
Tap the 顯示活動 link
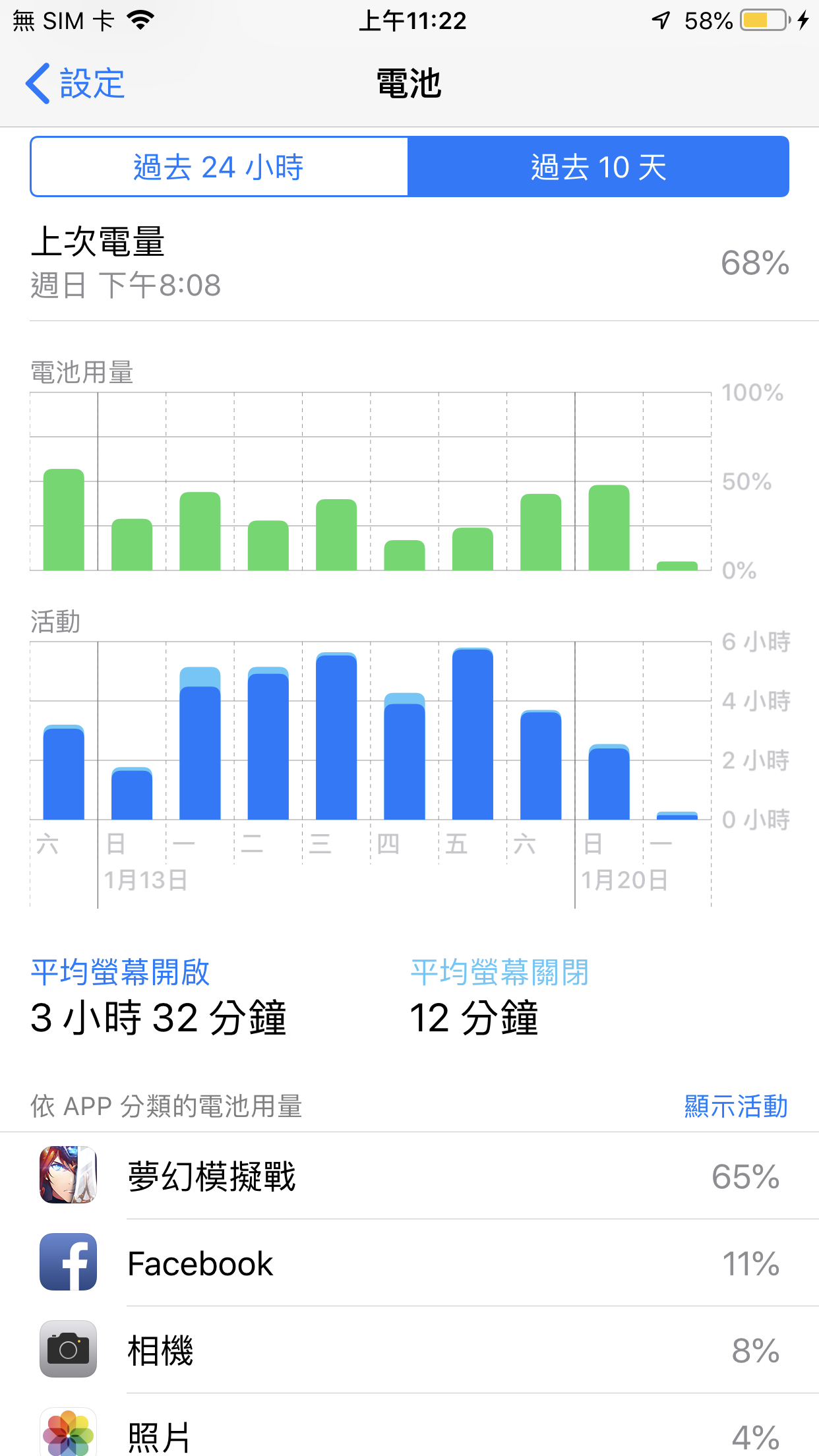tap(736, 1106)
